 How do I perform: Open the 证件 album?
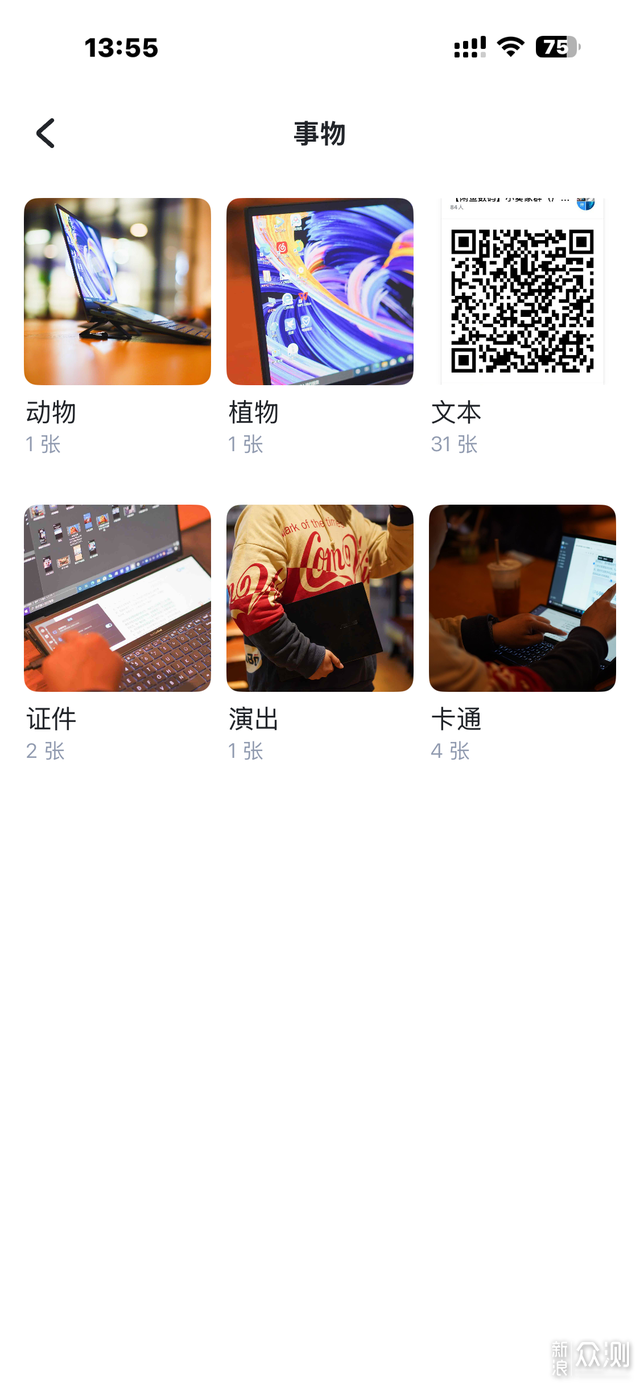117,598
